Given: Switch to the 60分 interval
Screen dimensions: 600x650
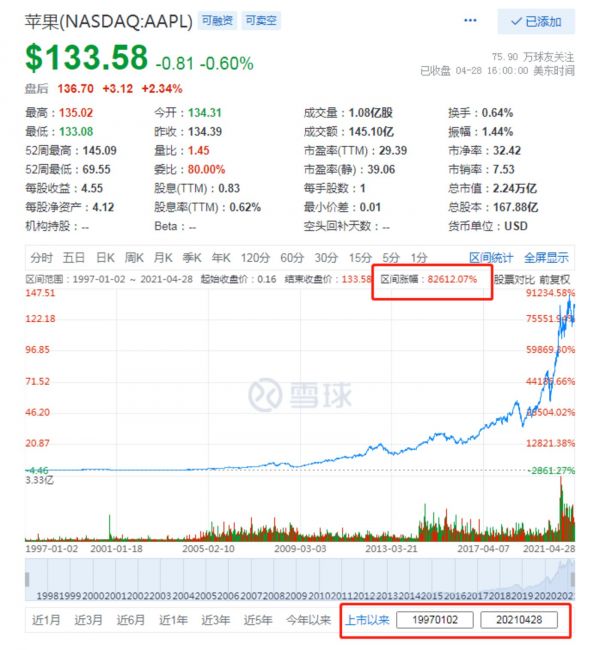Looking at the screenshot, I should (291, 257).
